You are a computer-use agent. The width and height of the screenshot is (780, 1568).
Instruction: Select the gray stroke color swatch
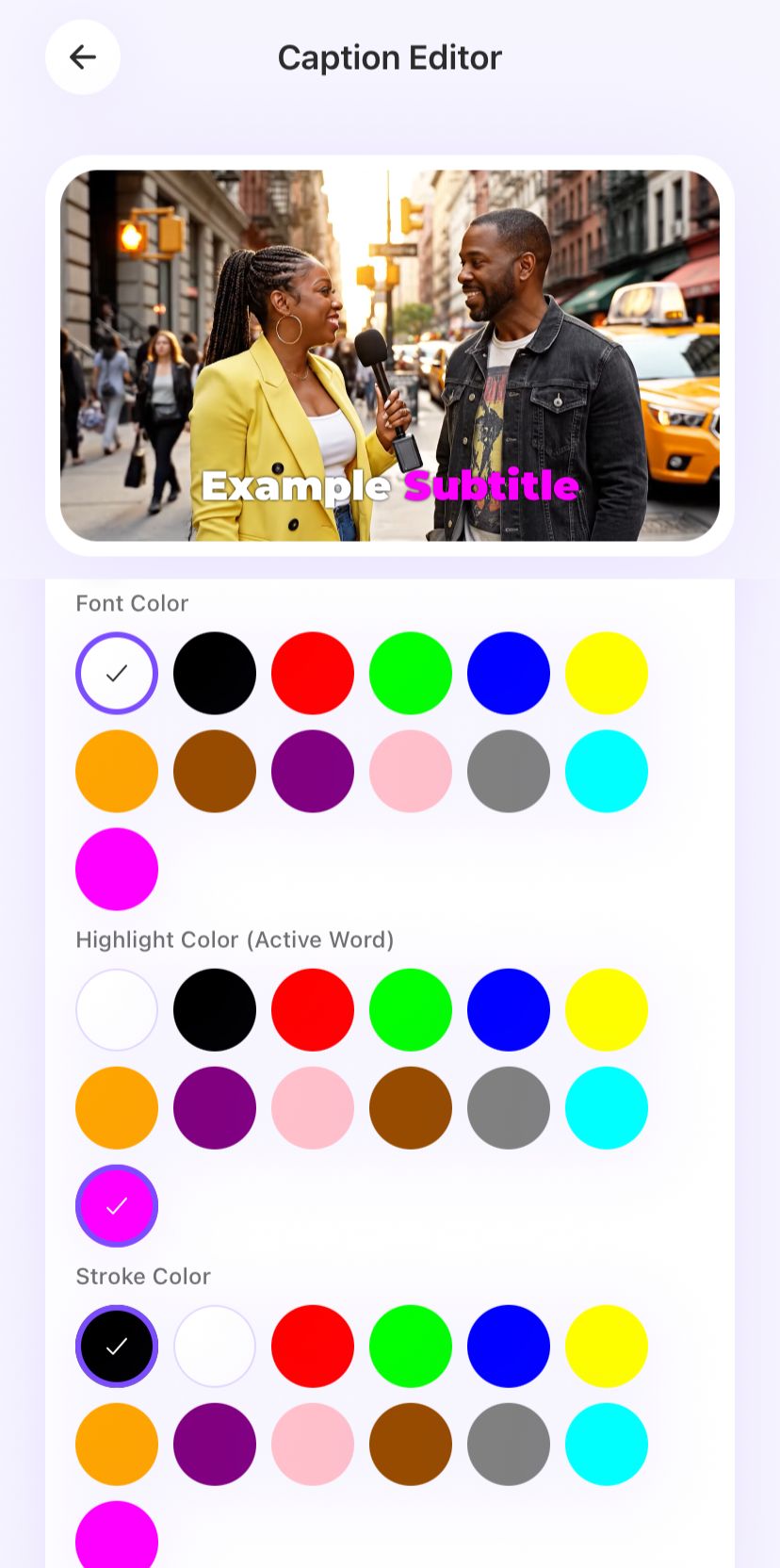[509, 1444]
